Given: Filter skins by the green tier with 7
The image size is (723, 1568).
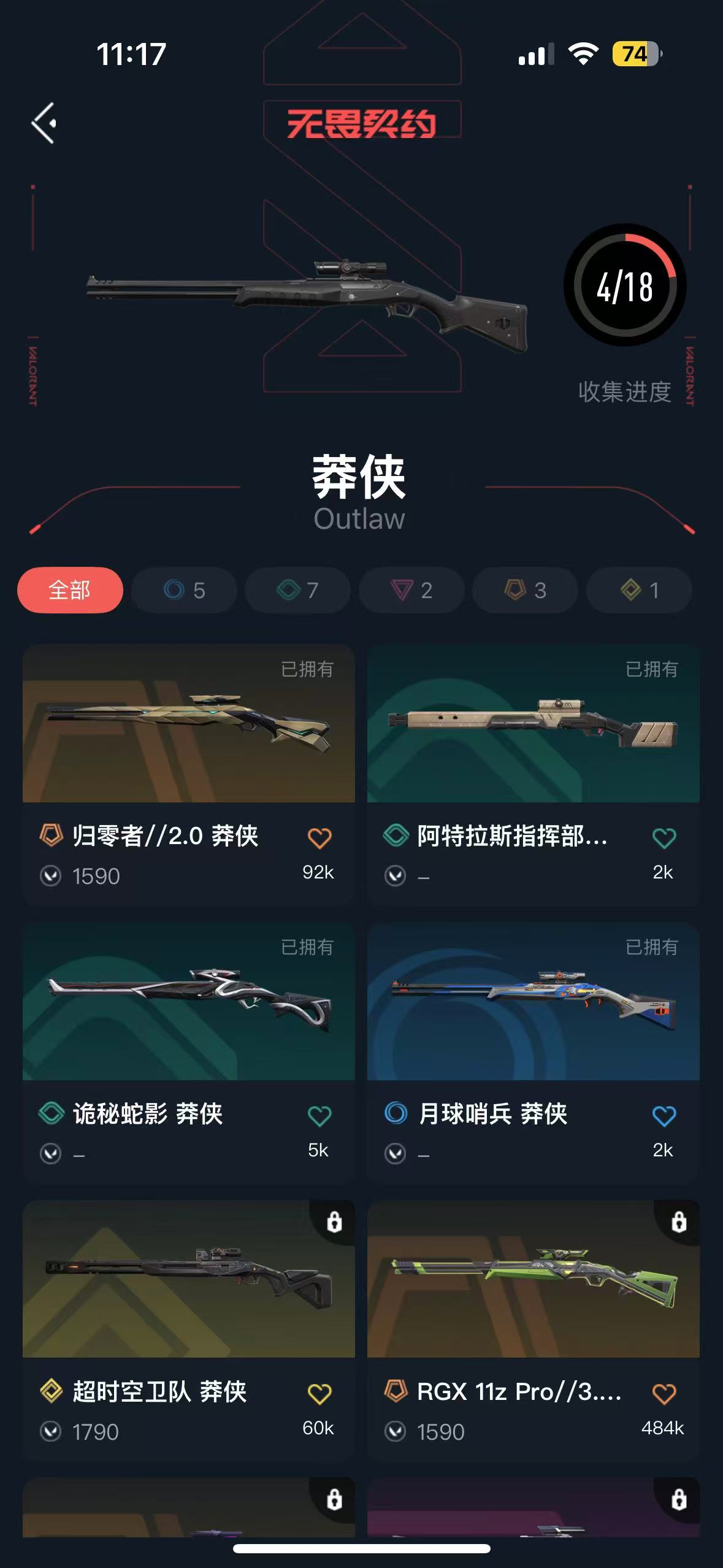Looking at the screenshot, I should (297, 590).
